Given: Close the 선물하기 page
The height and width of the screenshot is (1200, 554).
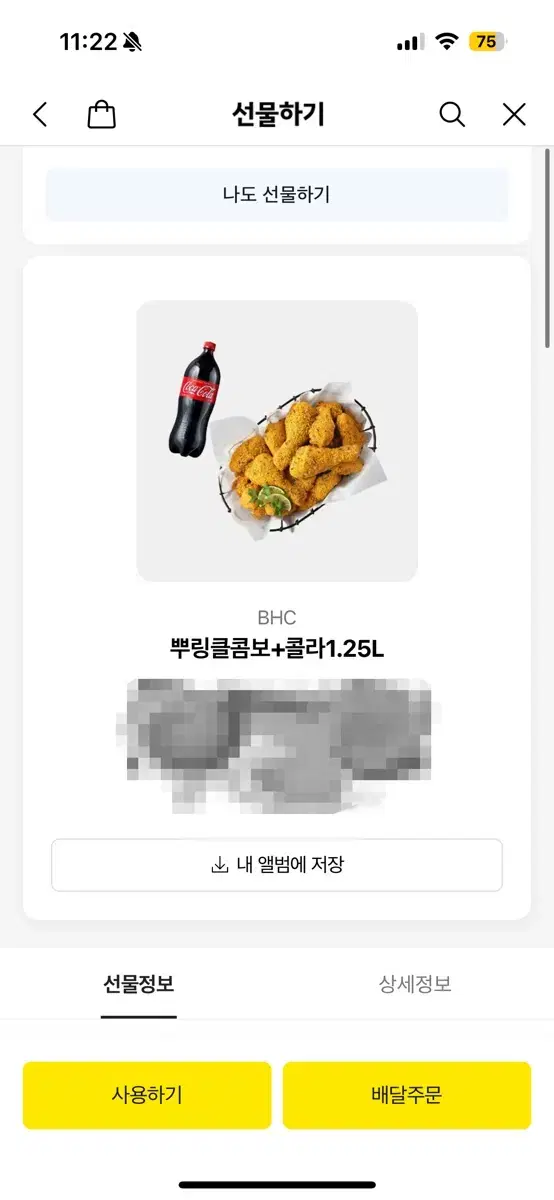Looking at the screenshot, I should (x=514, y=115).
